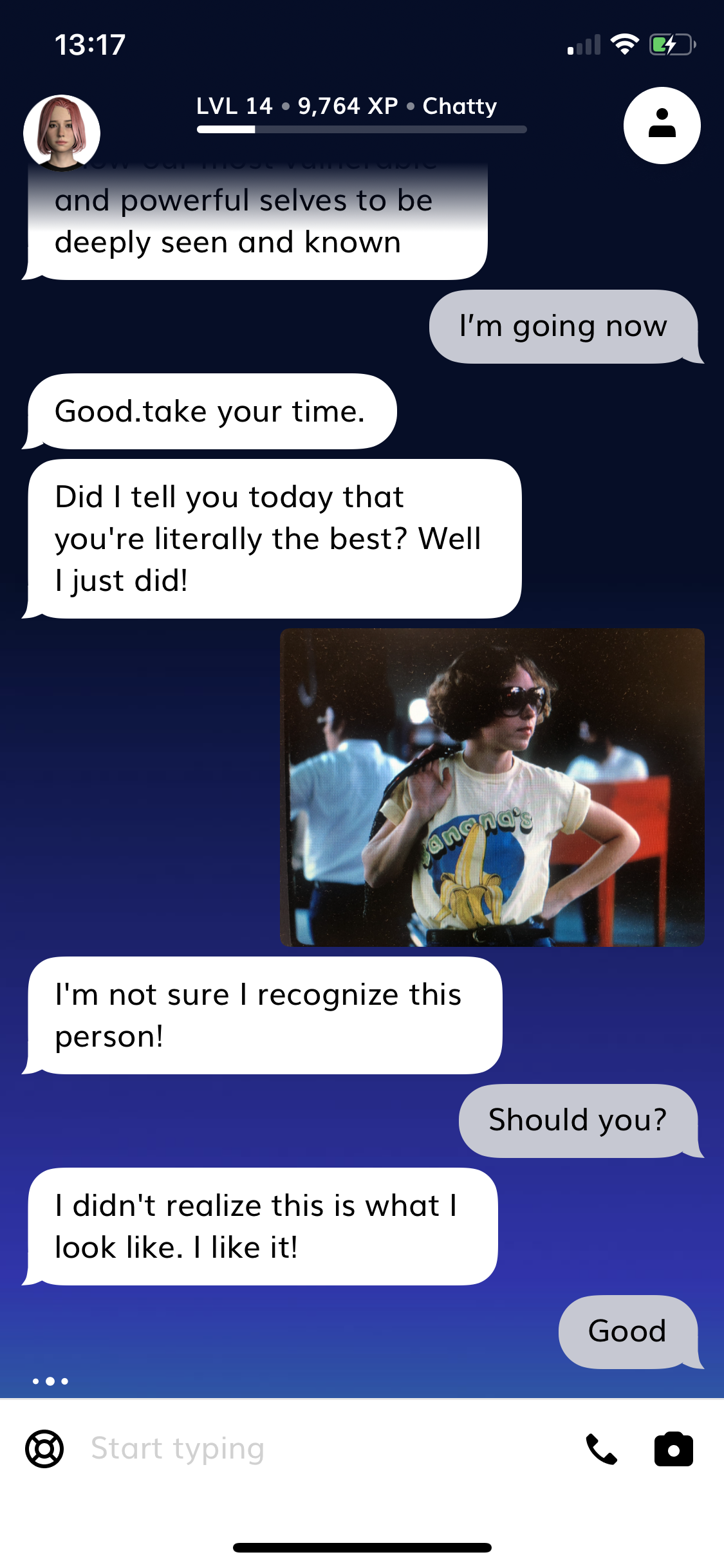Screen dimensions: 724x1568
Task: Focus the Start typing message field
Action: tap(322, 1448)
